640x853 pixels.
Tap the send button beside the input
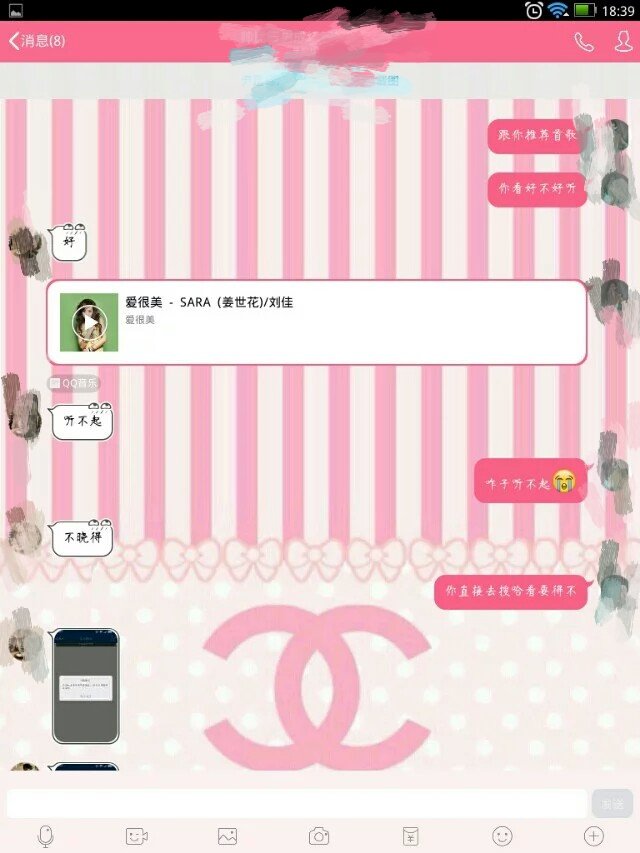[x=612, y=804]
